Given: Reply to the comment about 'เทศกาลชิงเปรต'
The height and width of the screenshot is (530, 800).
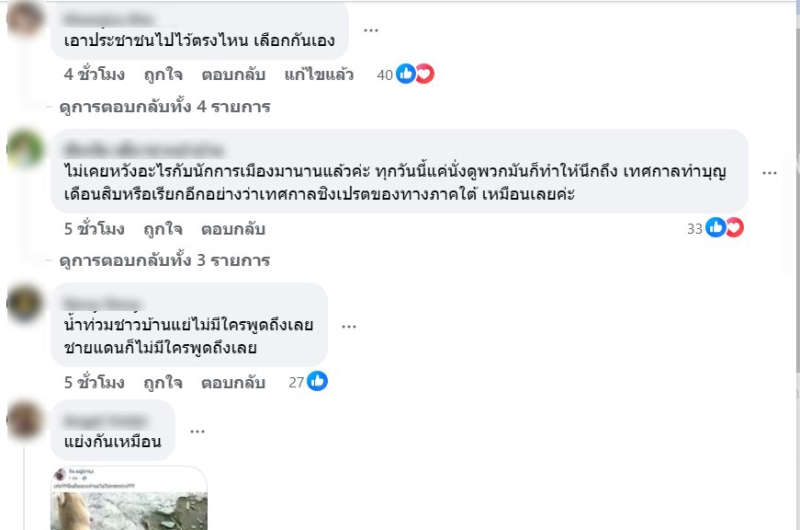Looking at the screenshot, I should (232, 229).
